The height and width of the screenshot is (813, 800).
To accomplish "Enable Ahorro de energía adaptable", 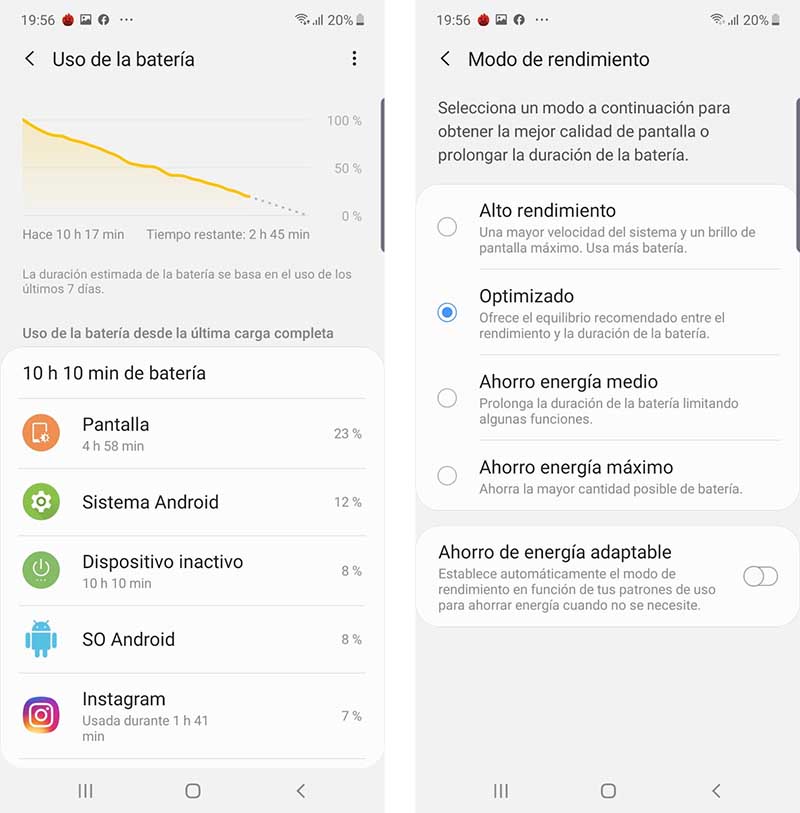I will 760,576.
